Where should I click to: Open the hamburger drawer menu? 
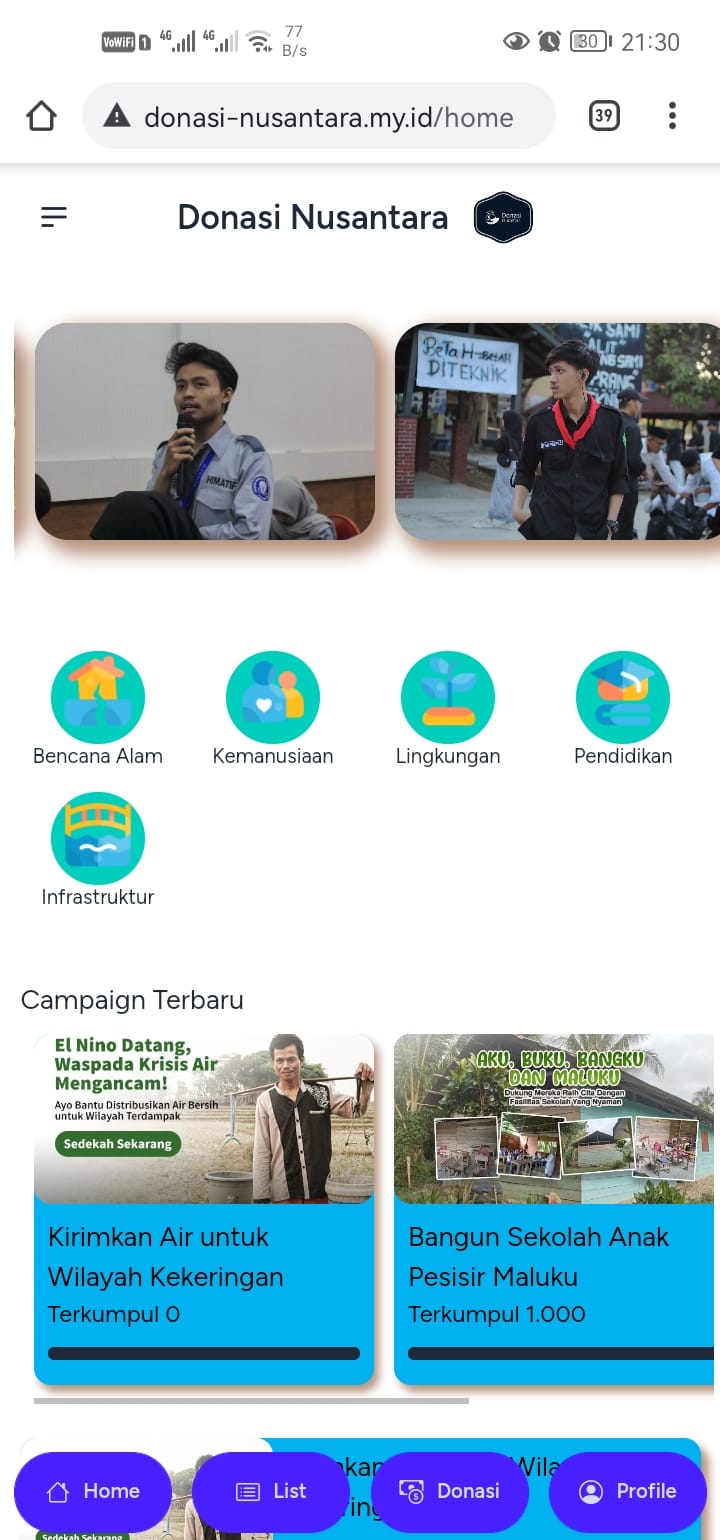tap(54, 216)
